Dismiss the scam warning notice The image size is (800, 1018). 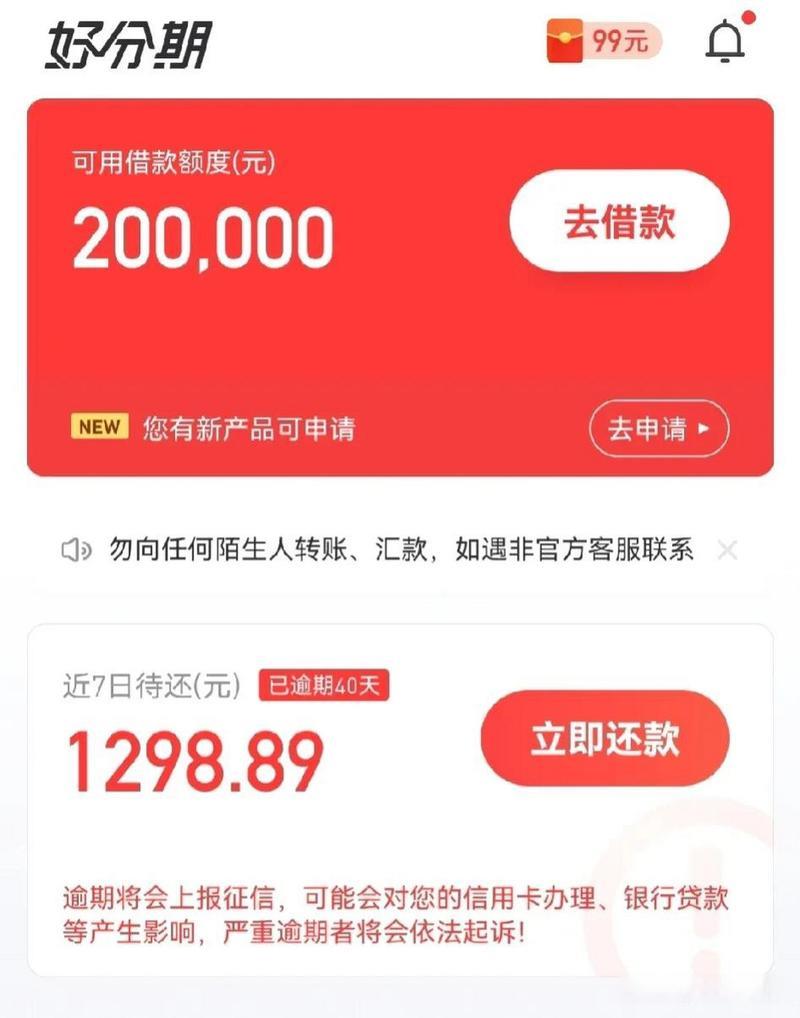click(728, 549)
